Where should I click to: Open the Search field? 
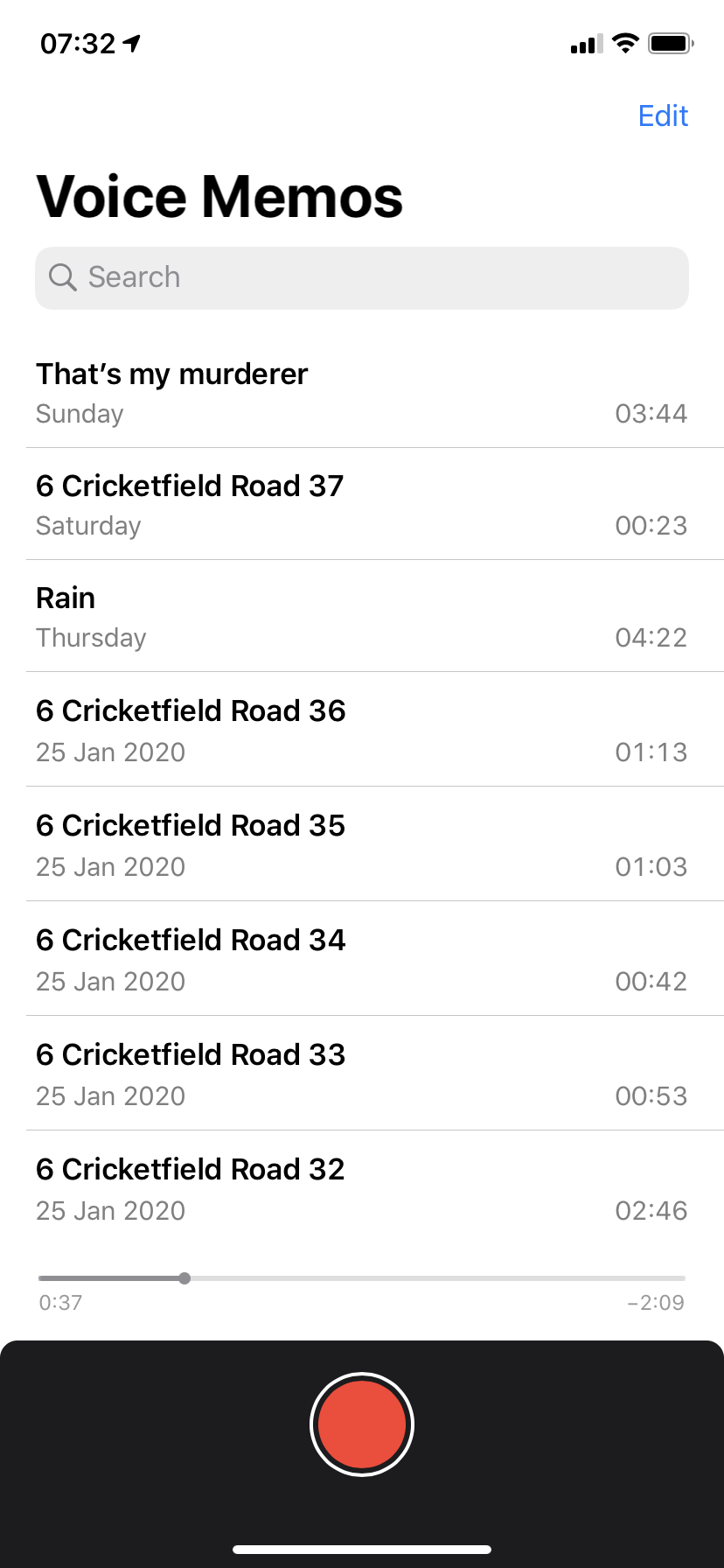tap(362, 277)
